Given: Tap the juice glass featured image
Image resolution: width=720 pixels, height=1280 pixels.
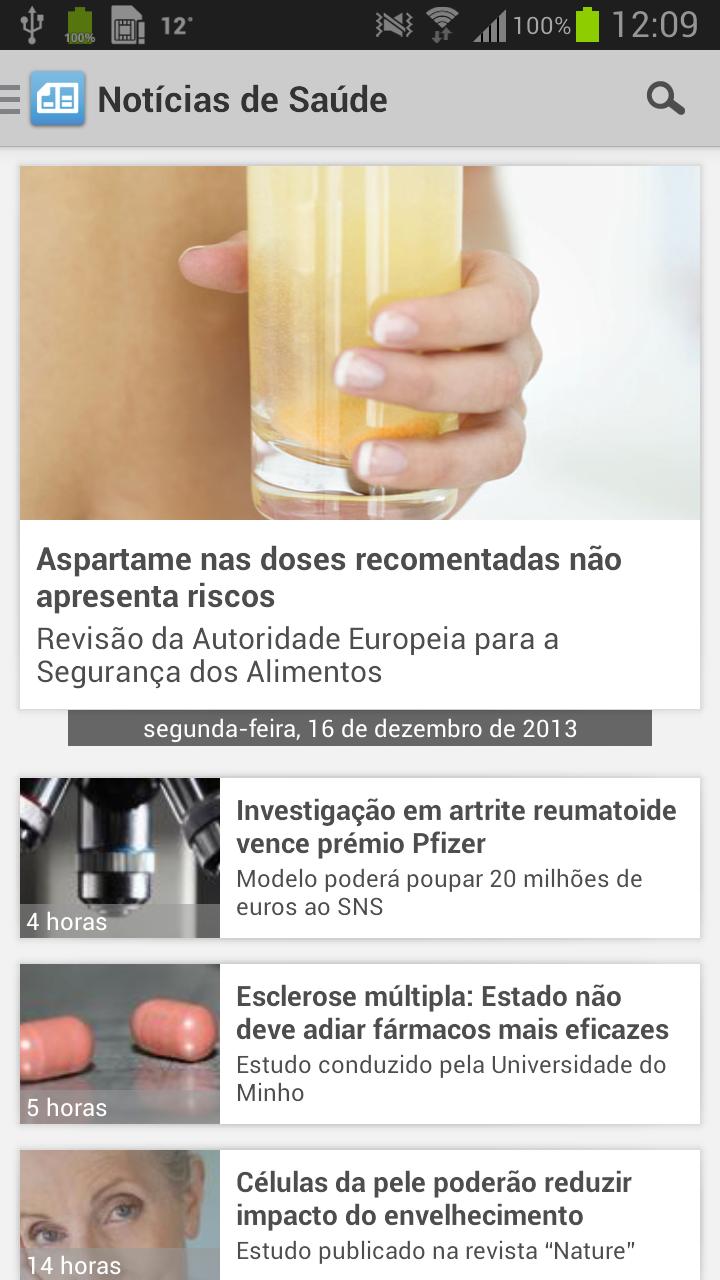Looking at the screenshot, I should (360, 340).
